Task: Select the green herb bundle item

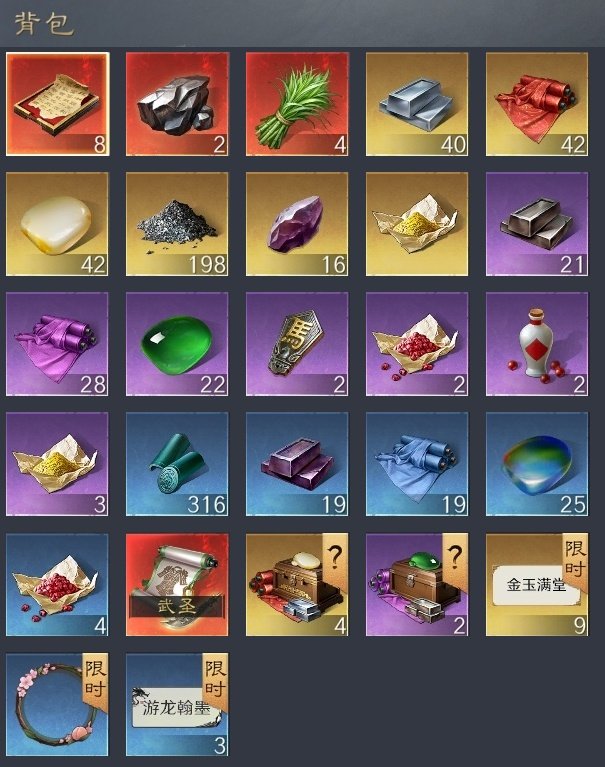Action: pos(297,104)
